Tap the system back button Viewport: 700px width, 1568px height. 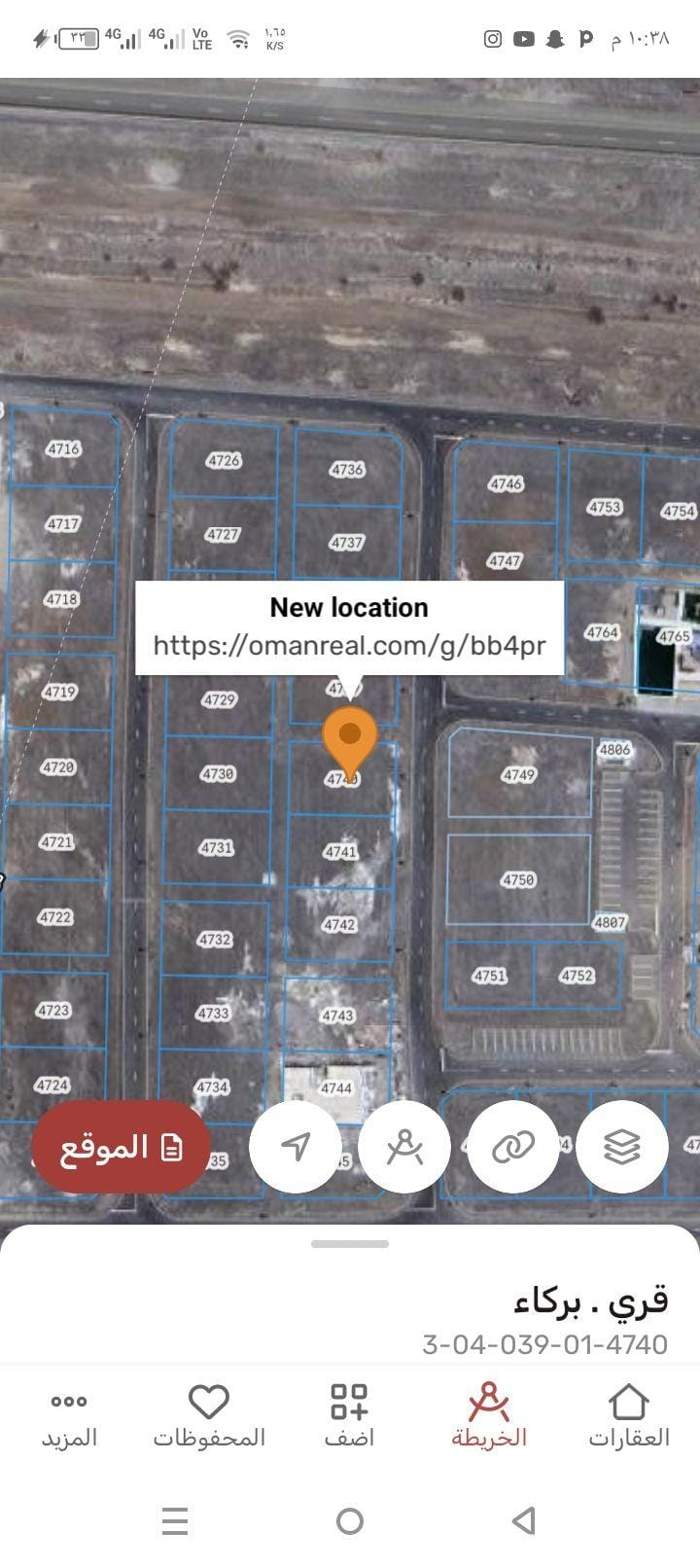pos(524,1520)
